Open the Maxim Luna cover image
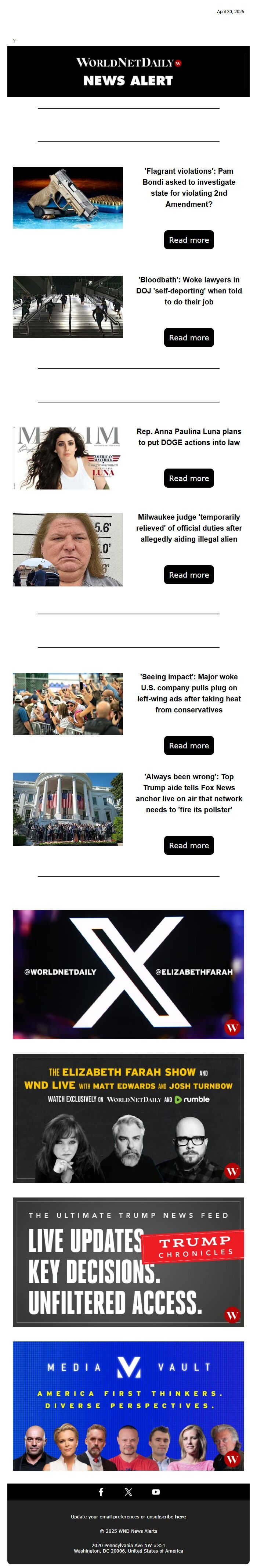The height and width of the screenshot is (1568, 257). click(68, 458)
